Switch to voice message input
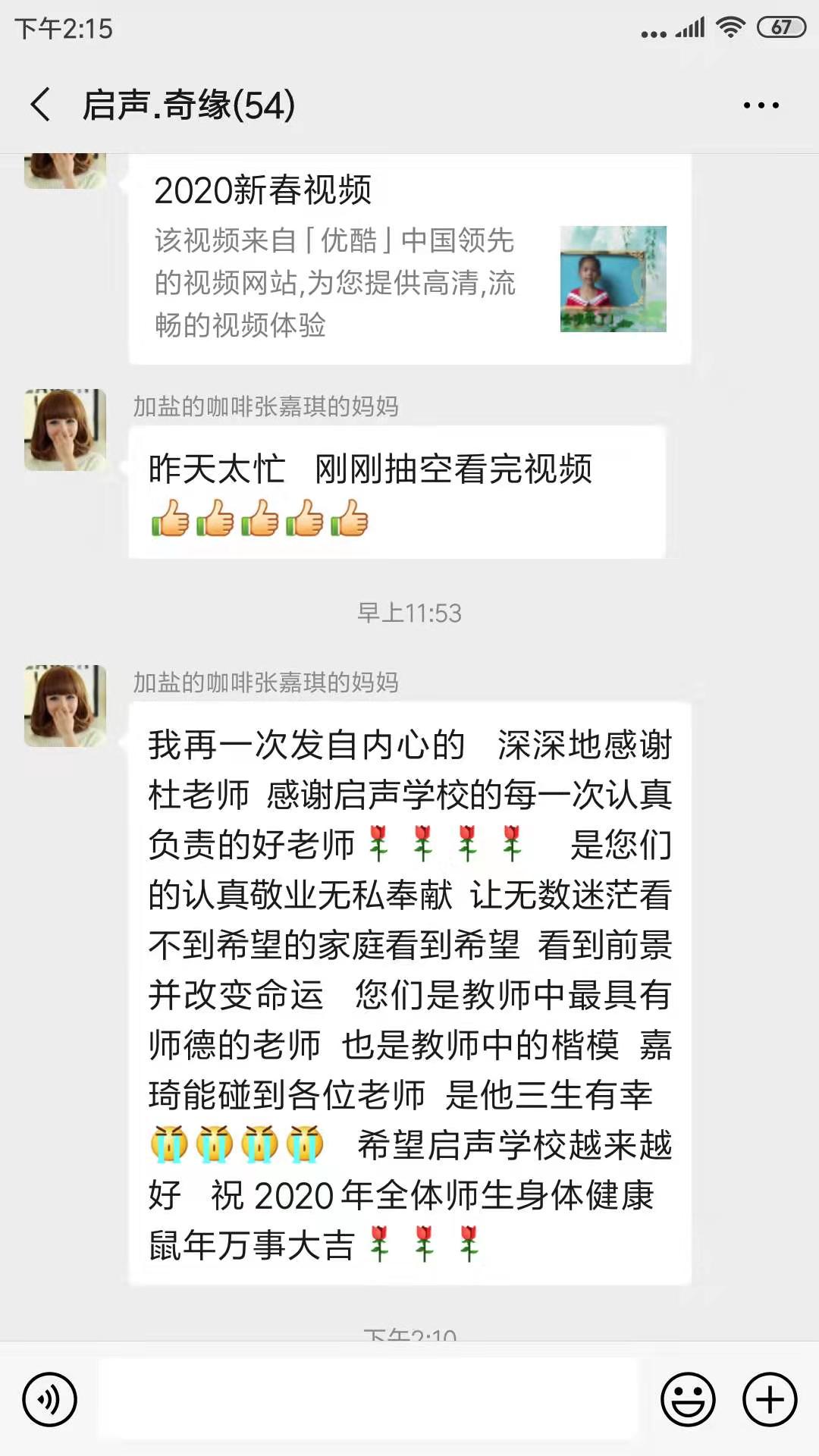 (x=50, y=1399)
